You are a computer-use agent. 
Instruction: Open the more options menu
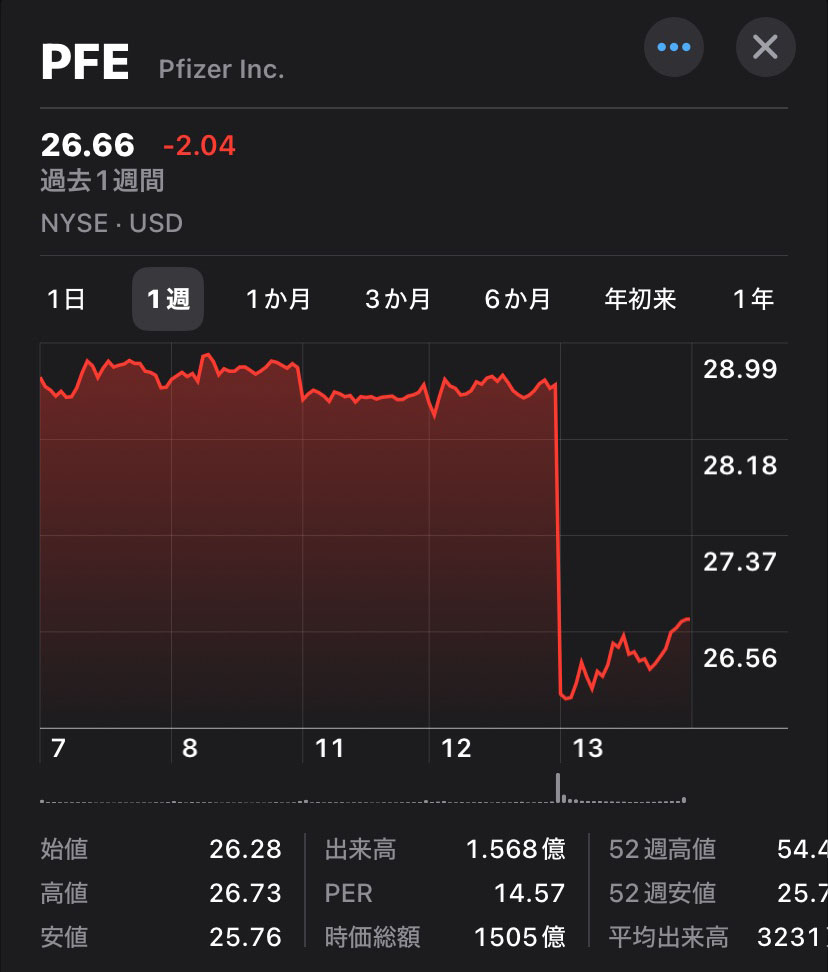click(x=674, y=47)
